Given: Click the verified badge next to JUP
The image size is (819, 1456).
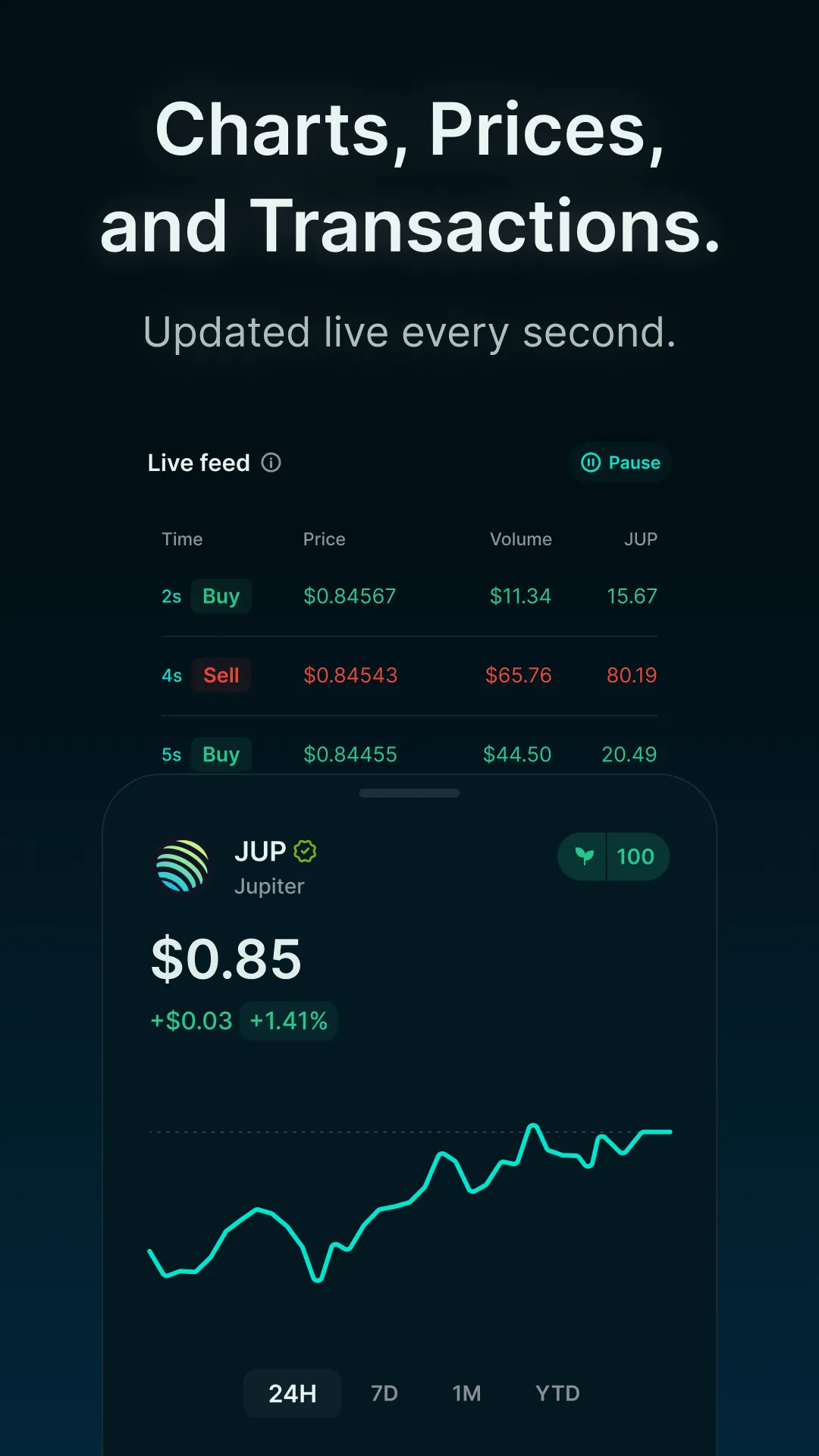Looking at the screenshot, I should point(304,851).
